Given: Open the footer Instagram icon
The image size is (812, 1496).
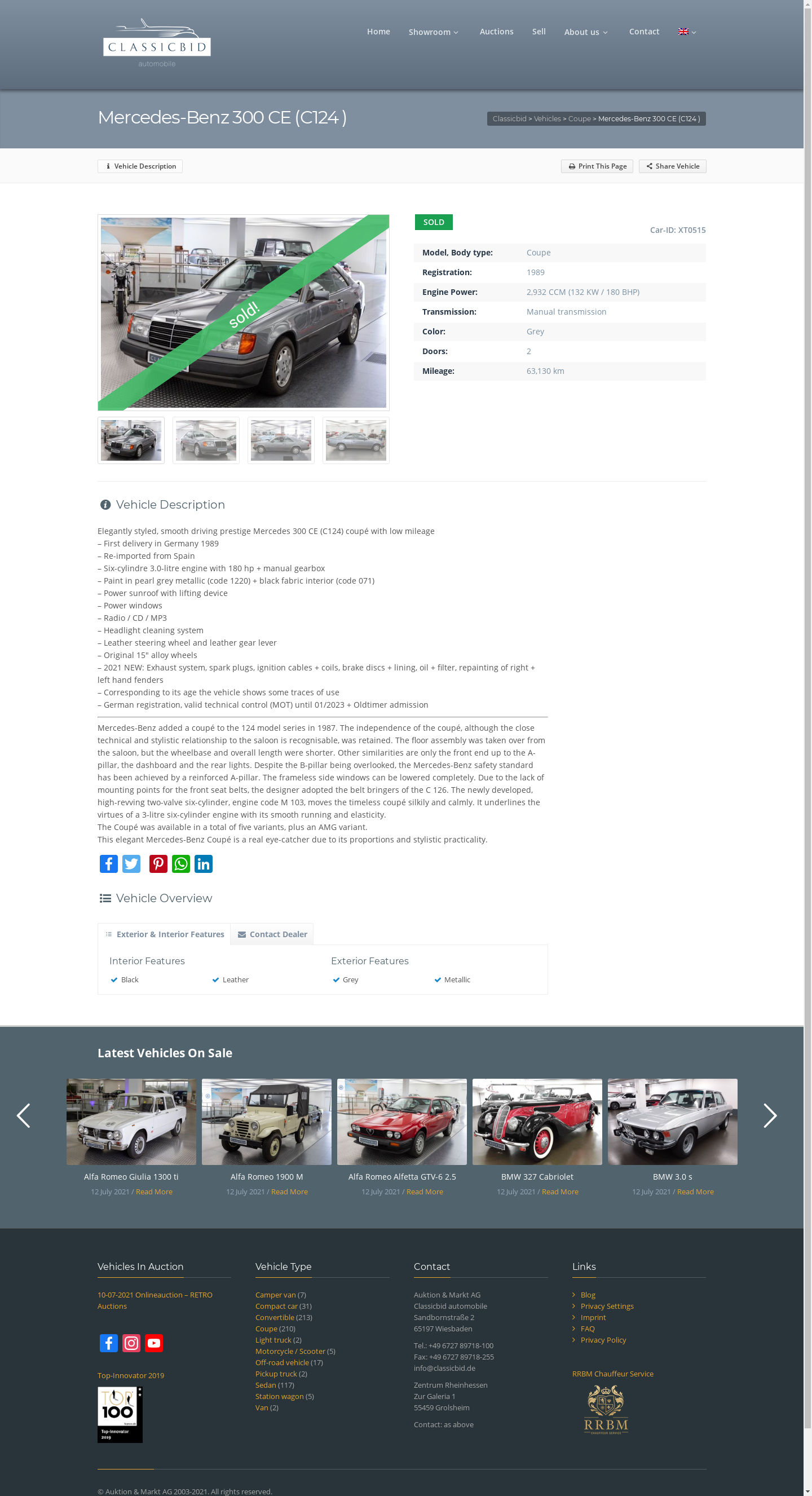Looking at the screenshot, I should (131, 1343).
